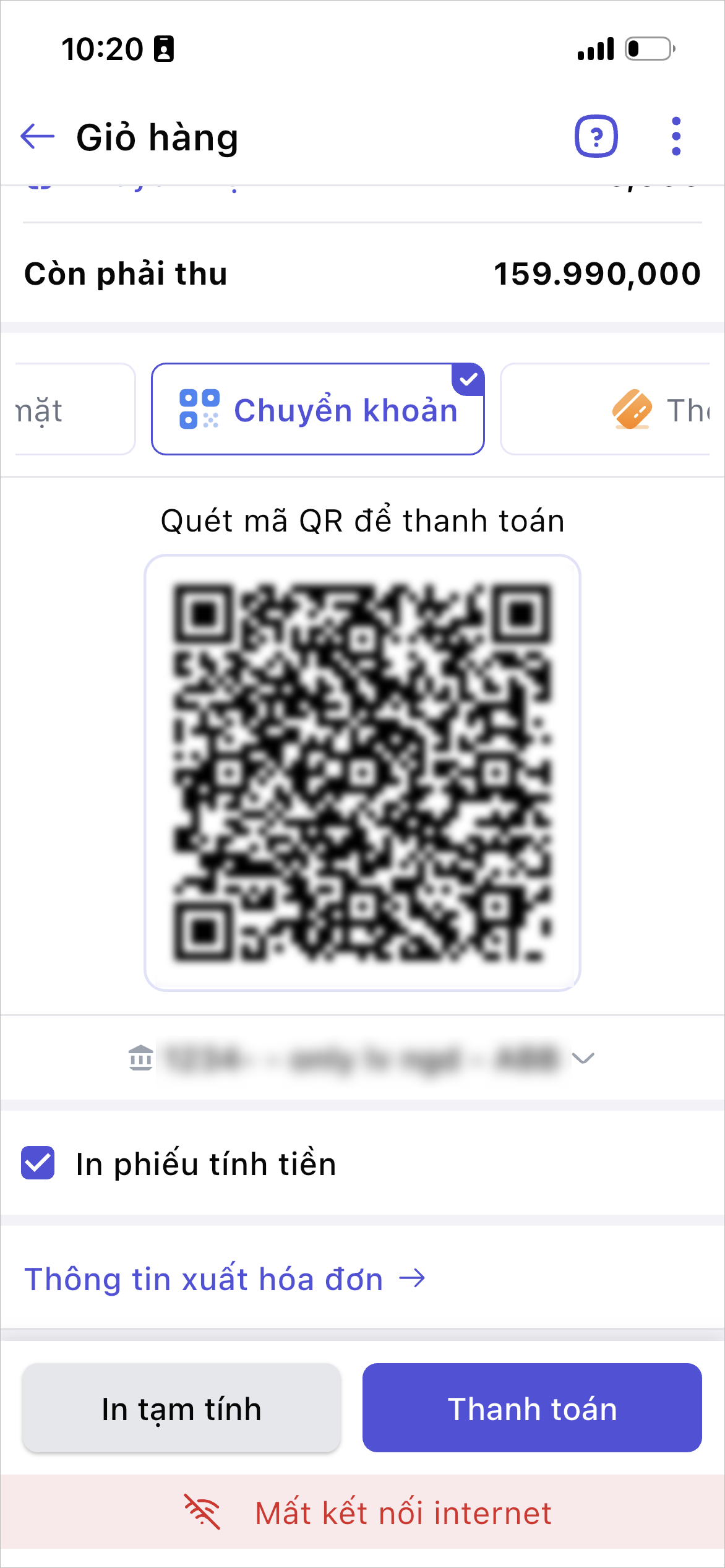Tap the In tạm tính button
Image resolution: width=725 pixels, height=1568 pixels.
click(x=181, y=1408)
